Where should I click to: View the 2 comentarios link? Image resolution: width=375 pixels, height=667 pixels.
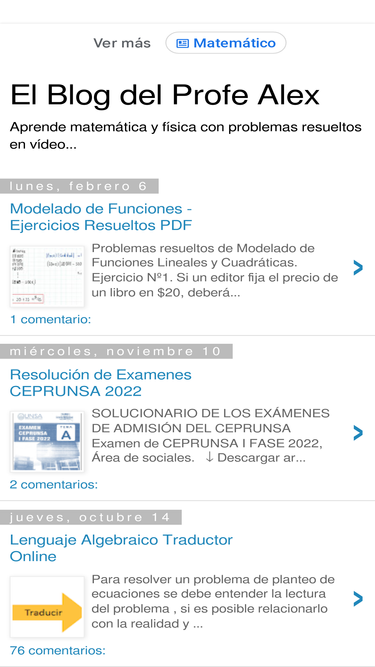(54, 485)
